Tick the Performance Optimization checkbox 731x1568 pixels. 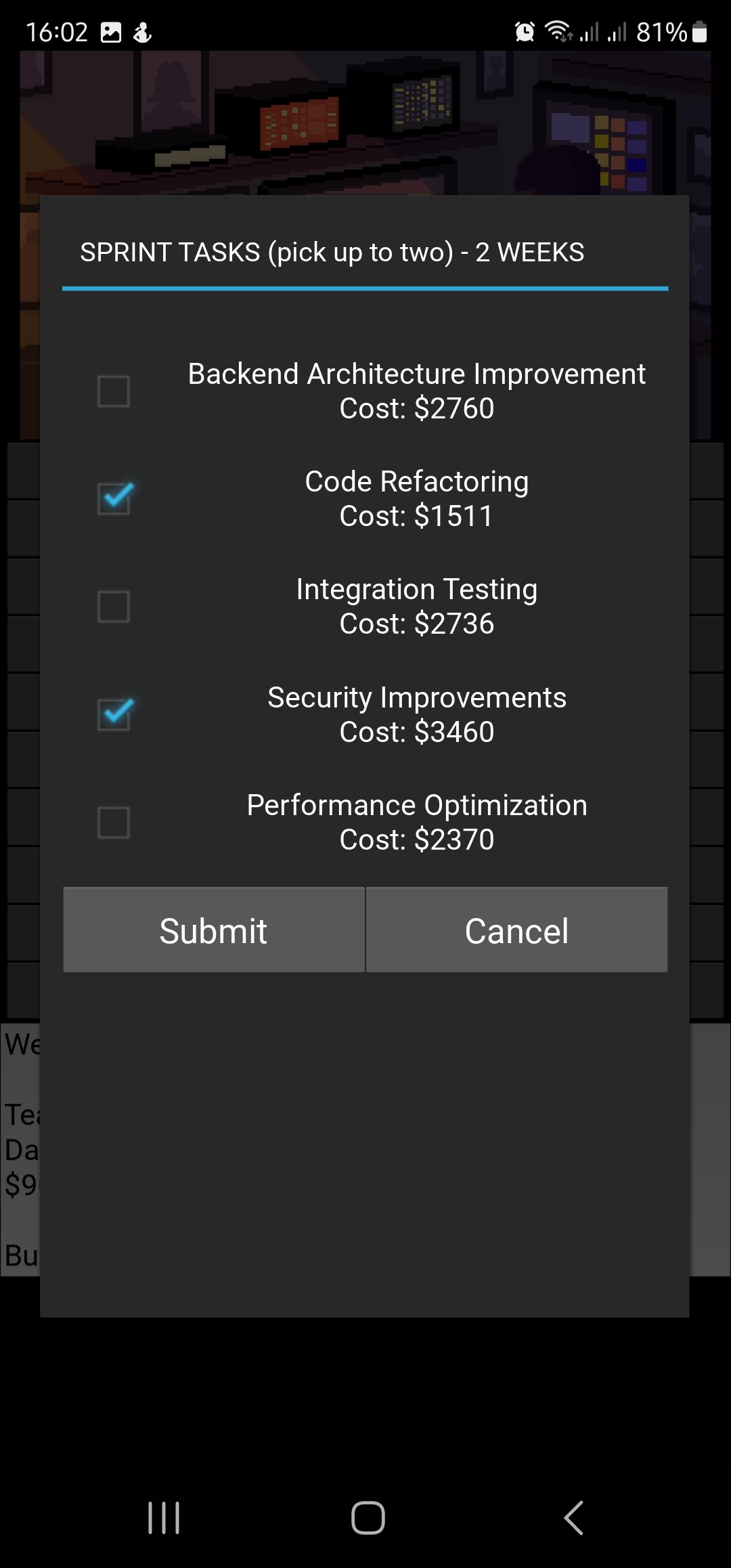point(114,823)
